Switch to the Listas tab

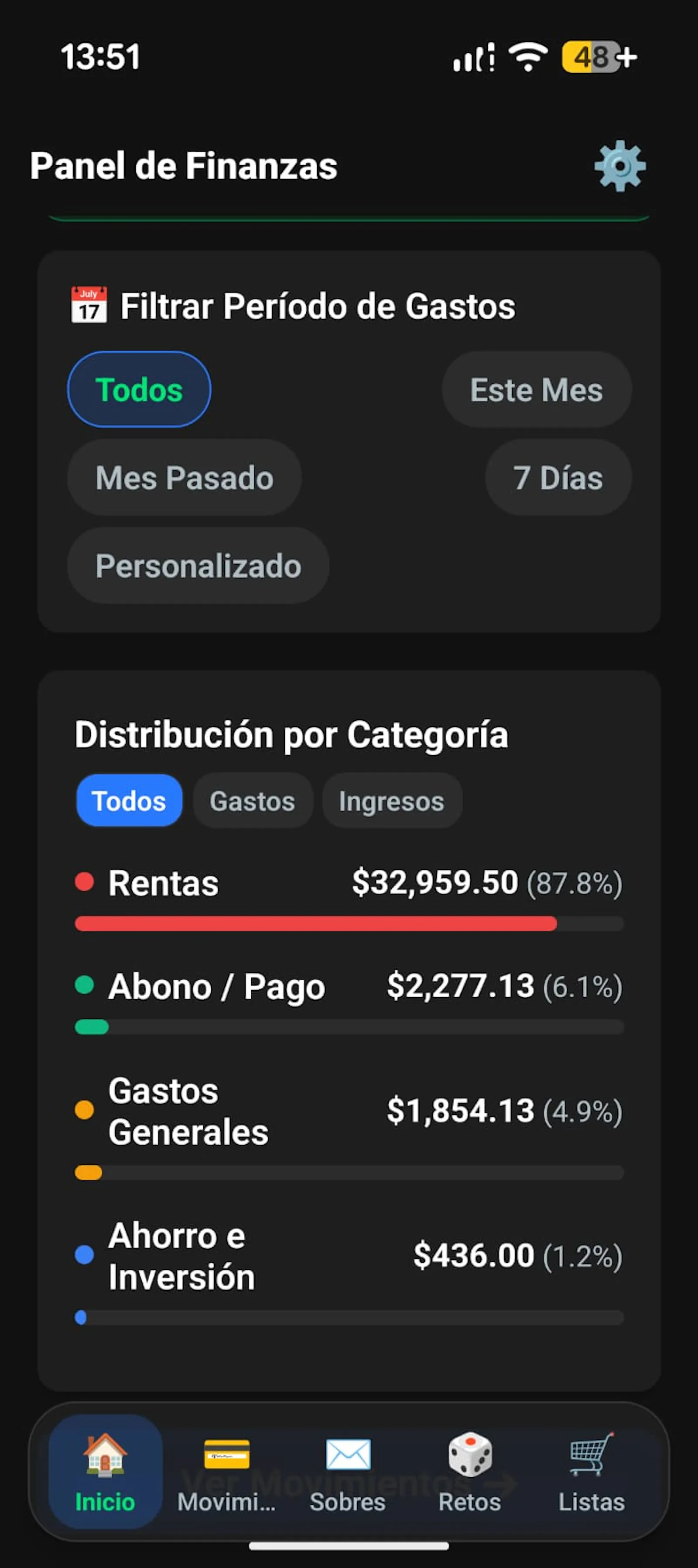(x=592, y=1472)
